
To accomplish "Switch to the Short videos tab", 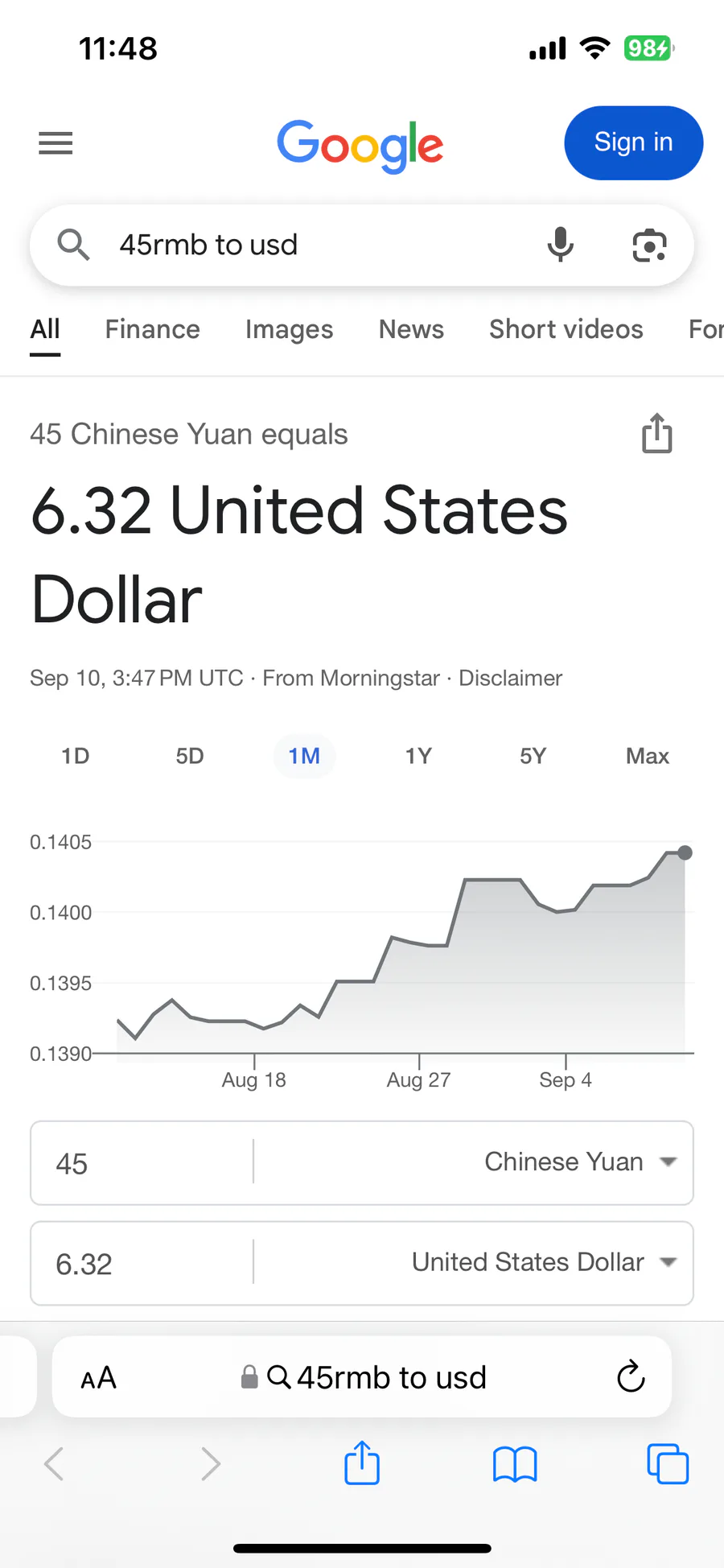I will coord(566,329).
